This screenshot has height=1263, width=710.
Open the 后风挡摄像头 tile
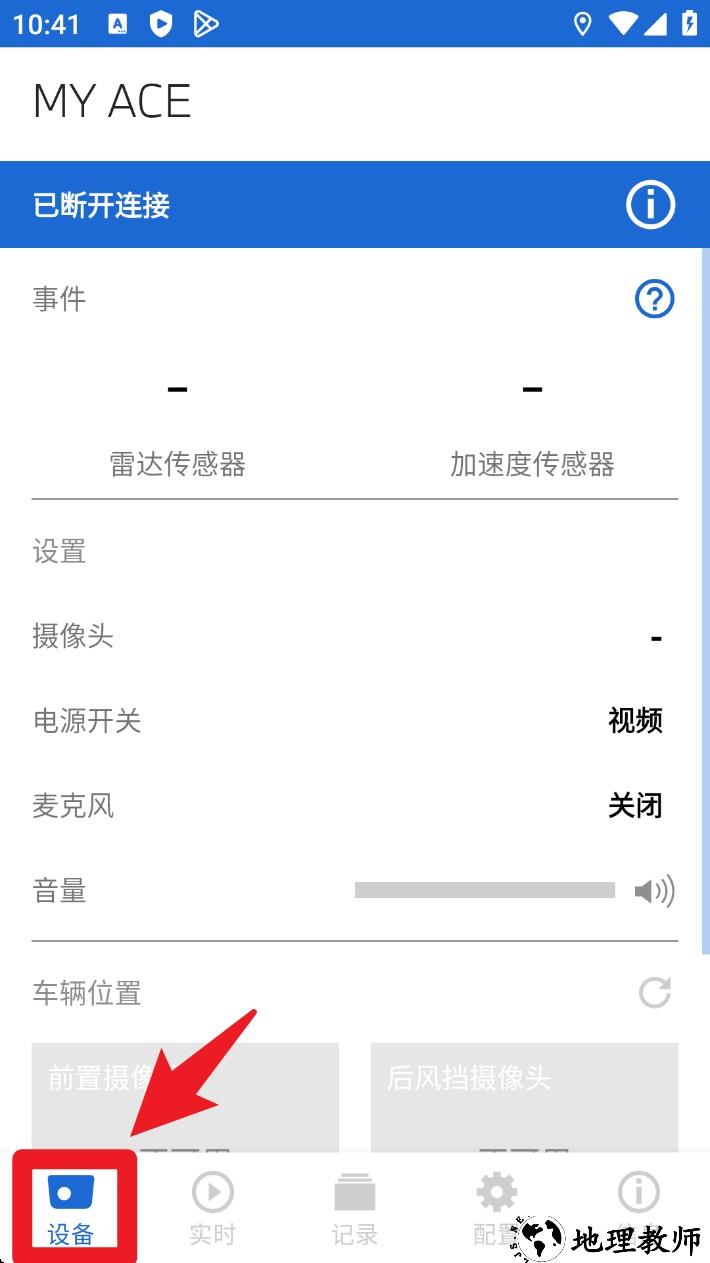point(524,1095)
